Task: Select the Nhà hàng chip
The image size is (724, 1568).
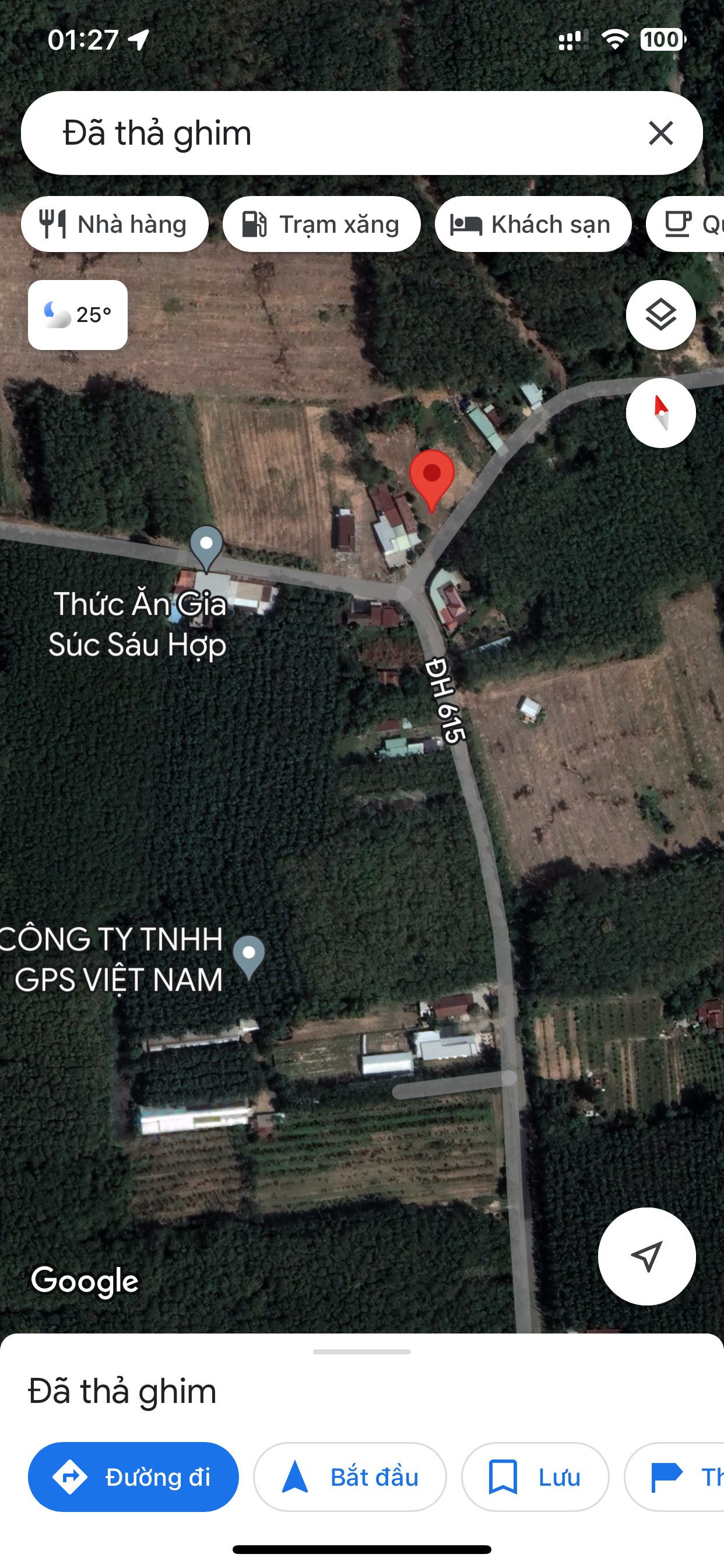Action: [114, 224]
